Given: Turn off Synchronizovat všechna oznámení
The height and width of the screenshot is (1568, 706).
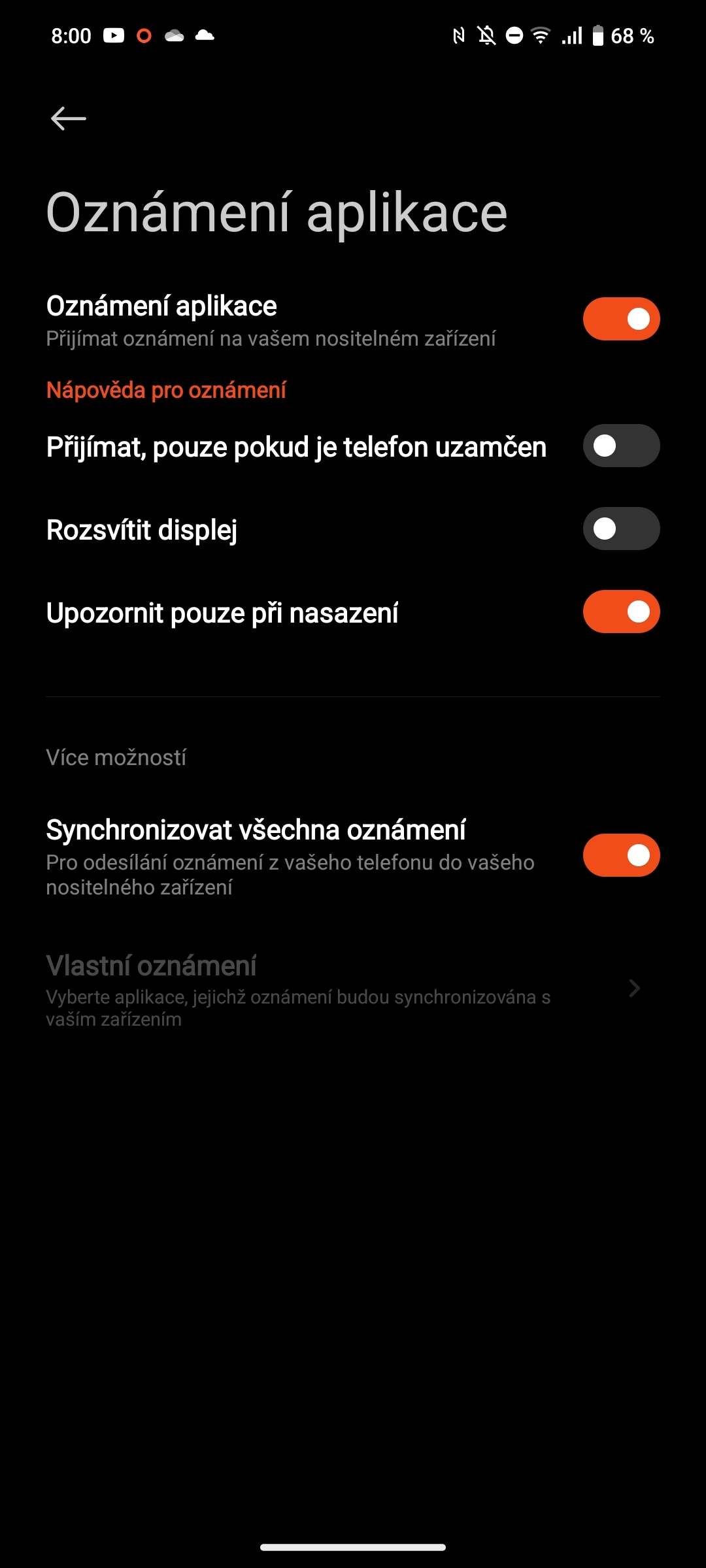Looking at the screenshot, I should point(621,855).
